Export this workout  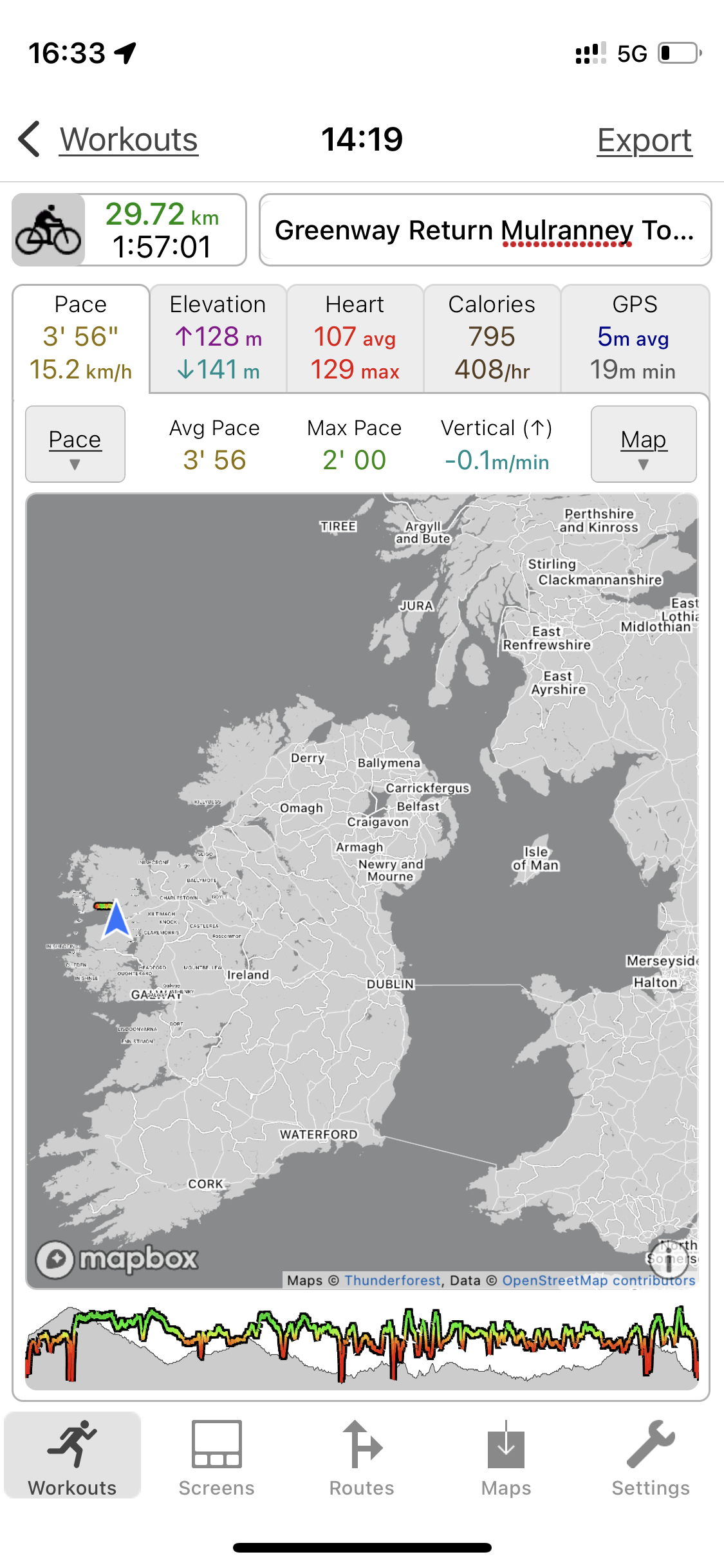click(644, 140)
